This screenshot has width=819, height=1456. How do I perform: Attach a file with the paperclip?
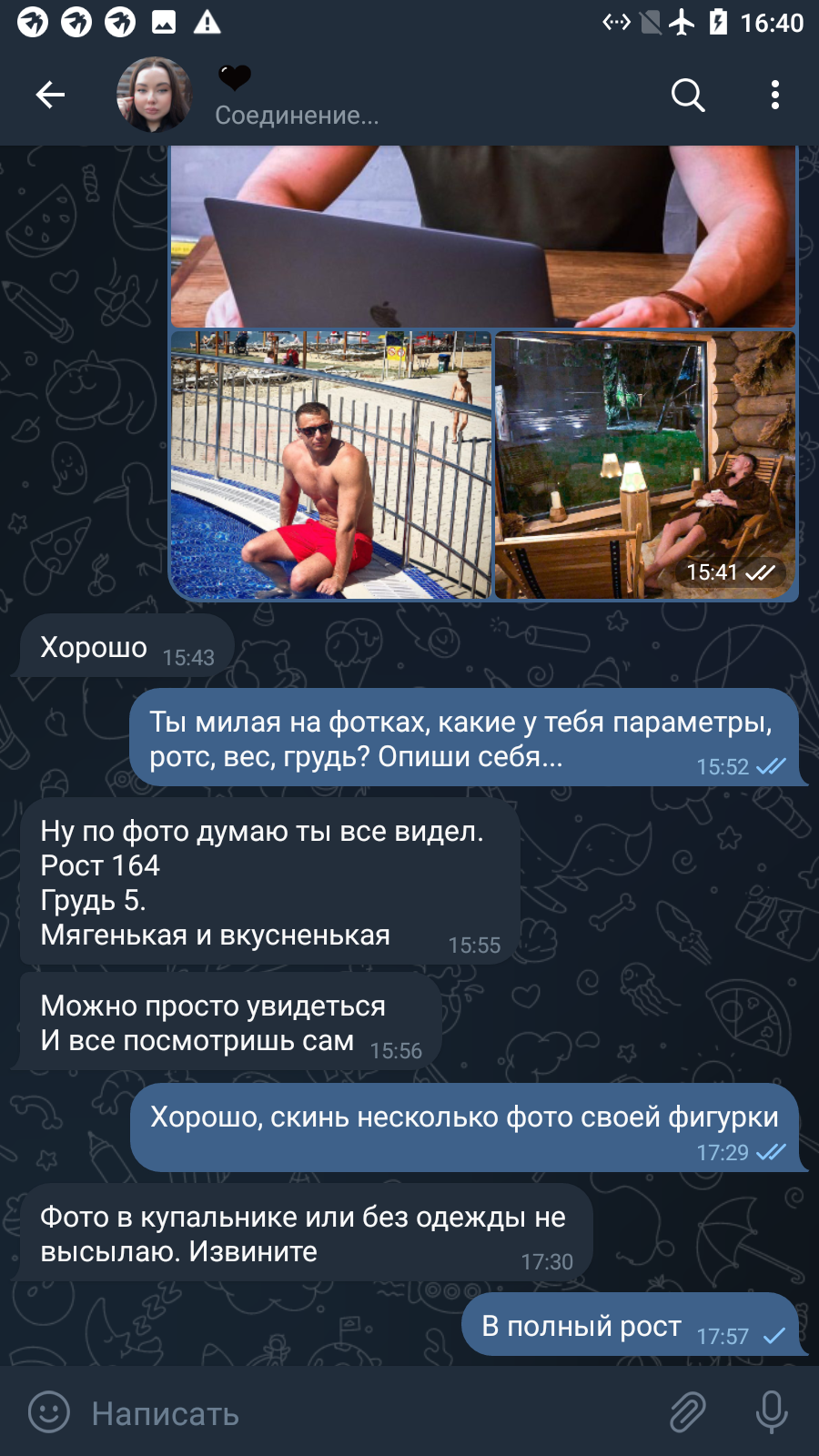(688, 1412)
